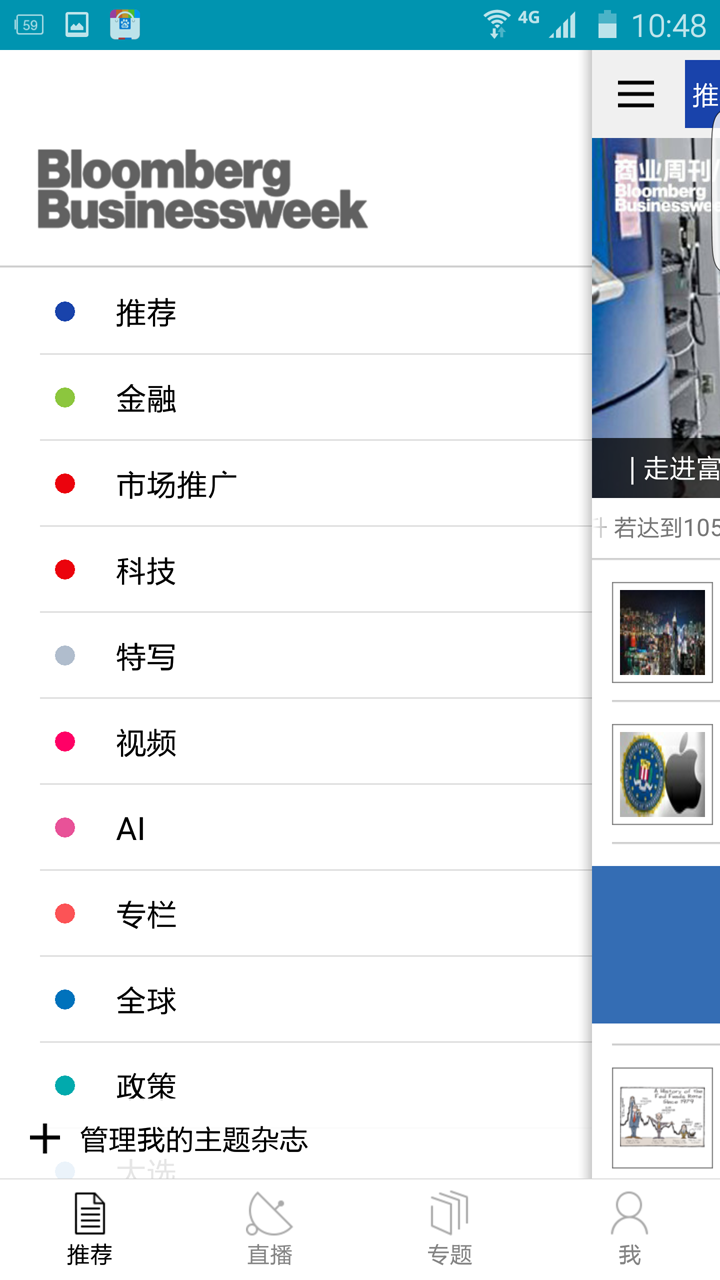
Task: Open the 我 profile tab
Action: point(630,1228)
